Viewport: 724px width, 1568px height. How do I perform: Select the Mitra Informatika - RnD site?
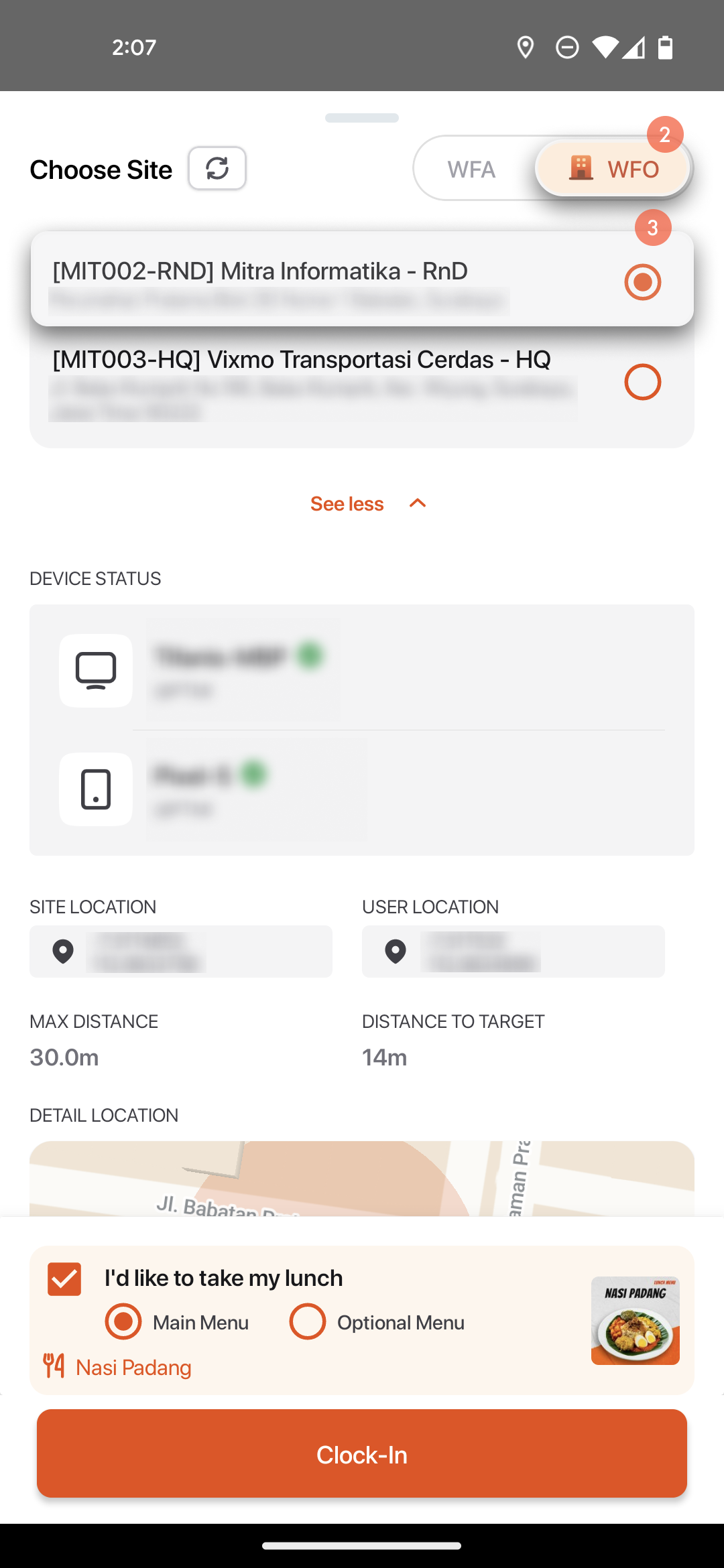point(362,279)
